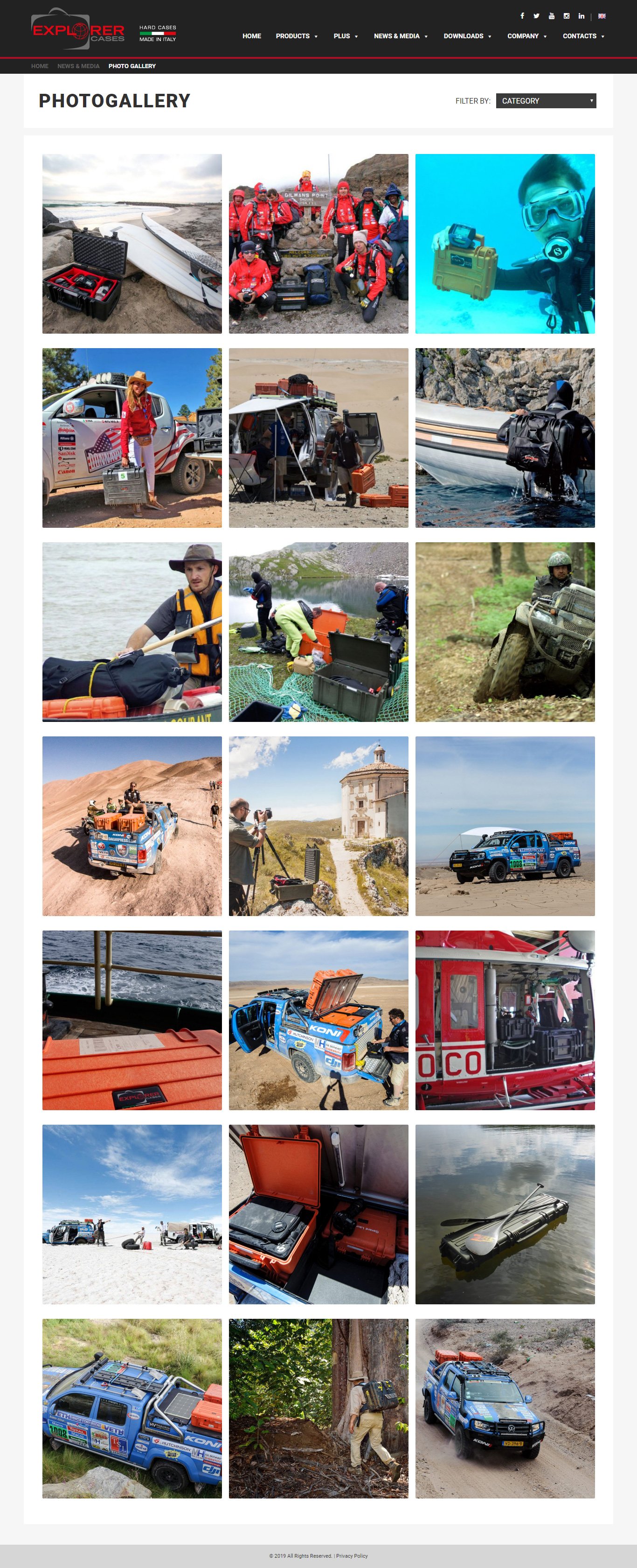This screenshot has height=1568, width=637.
Task: Open the Facebook social link
Action: tap(522, 16)
